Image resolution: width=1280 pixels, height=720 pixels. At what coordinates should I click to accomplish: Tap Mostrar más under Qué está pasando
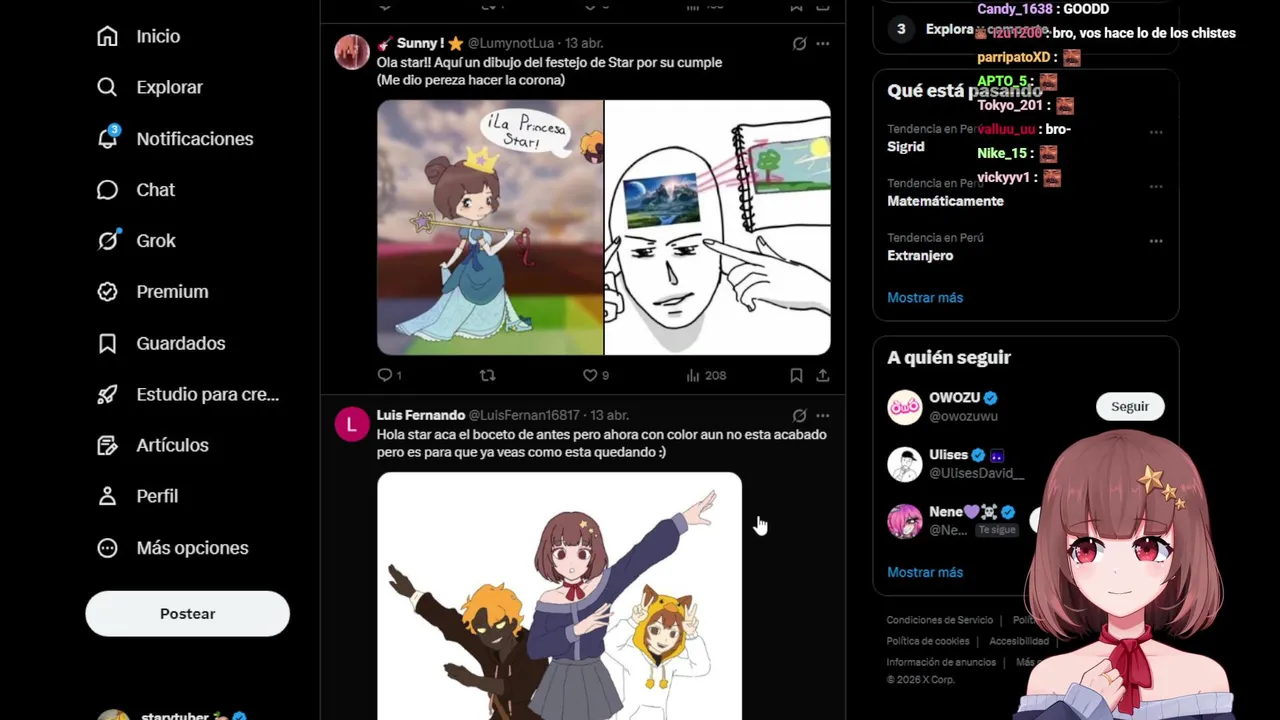[x=925, y=297]
